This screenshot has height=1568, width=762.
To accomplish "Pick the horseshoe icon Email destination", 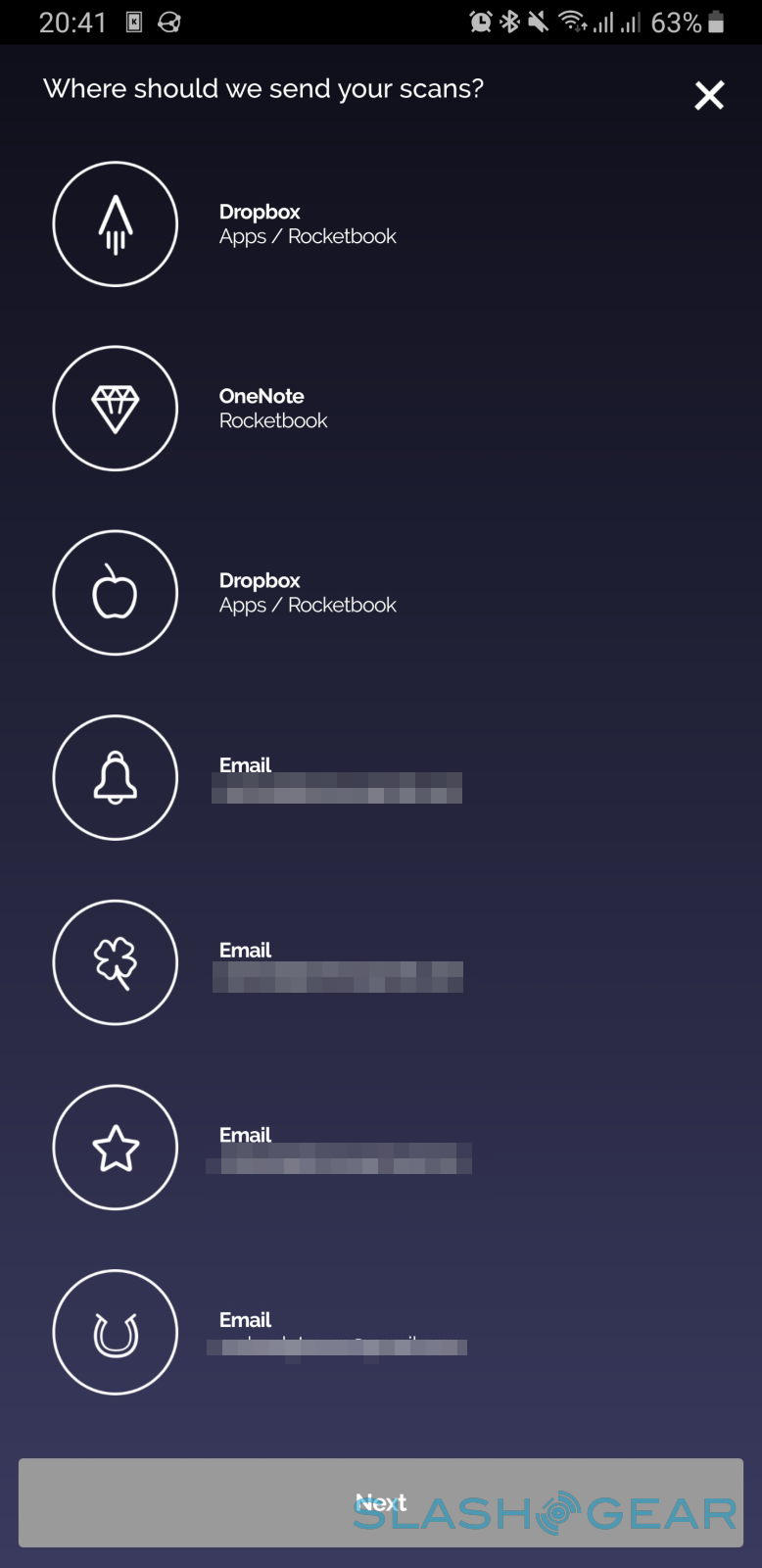I will point(116,1332).
